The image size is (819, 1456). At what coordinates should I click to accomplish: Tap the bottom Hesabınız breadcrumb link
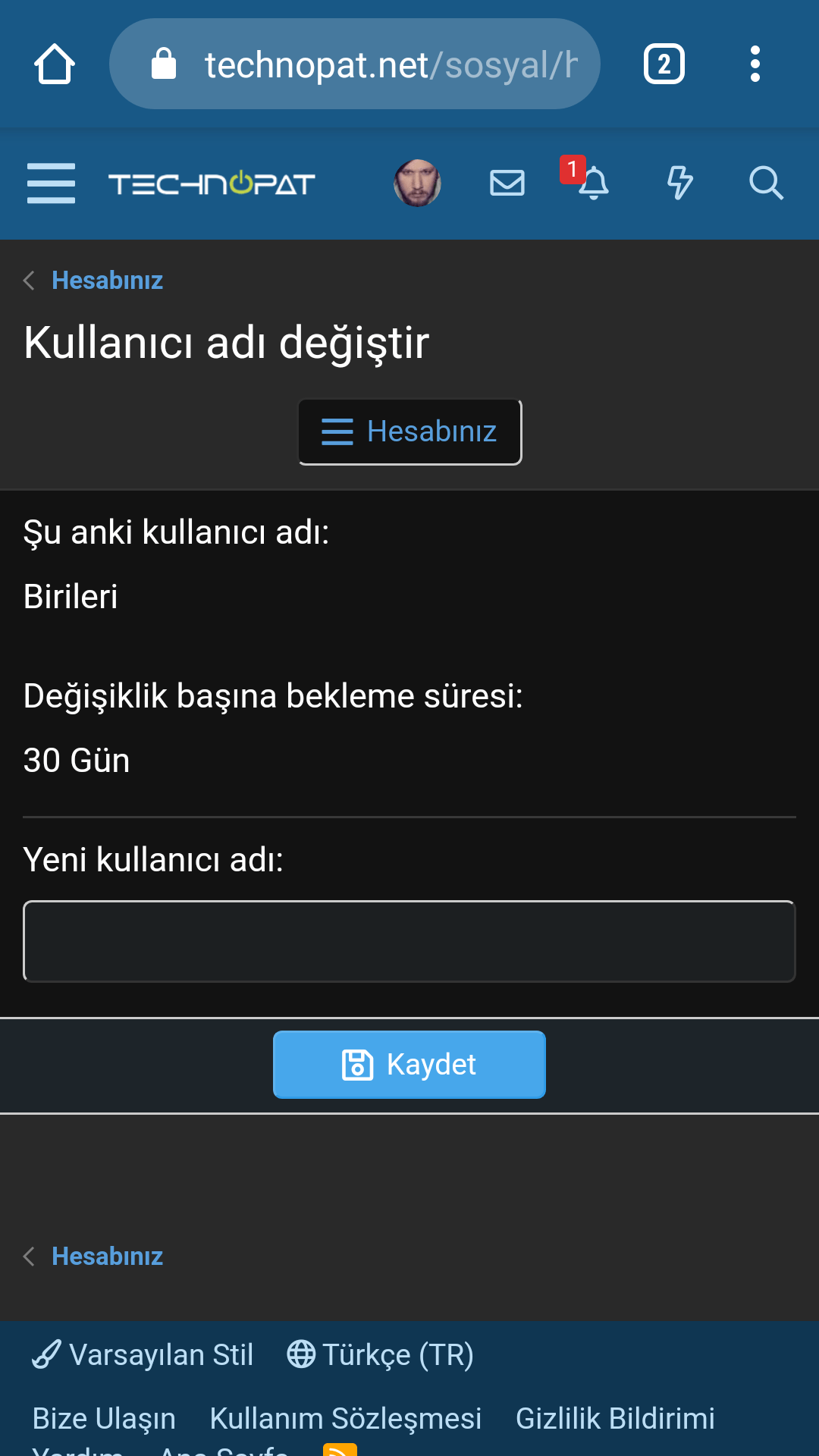[x=107, y=1257]
